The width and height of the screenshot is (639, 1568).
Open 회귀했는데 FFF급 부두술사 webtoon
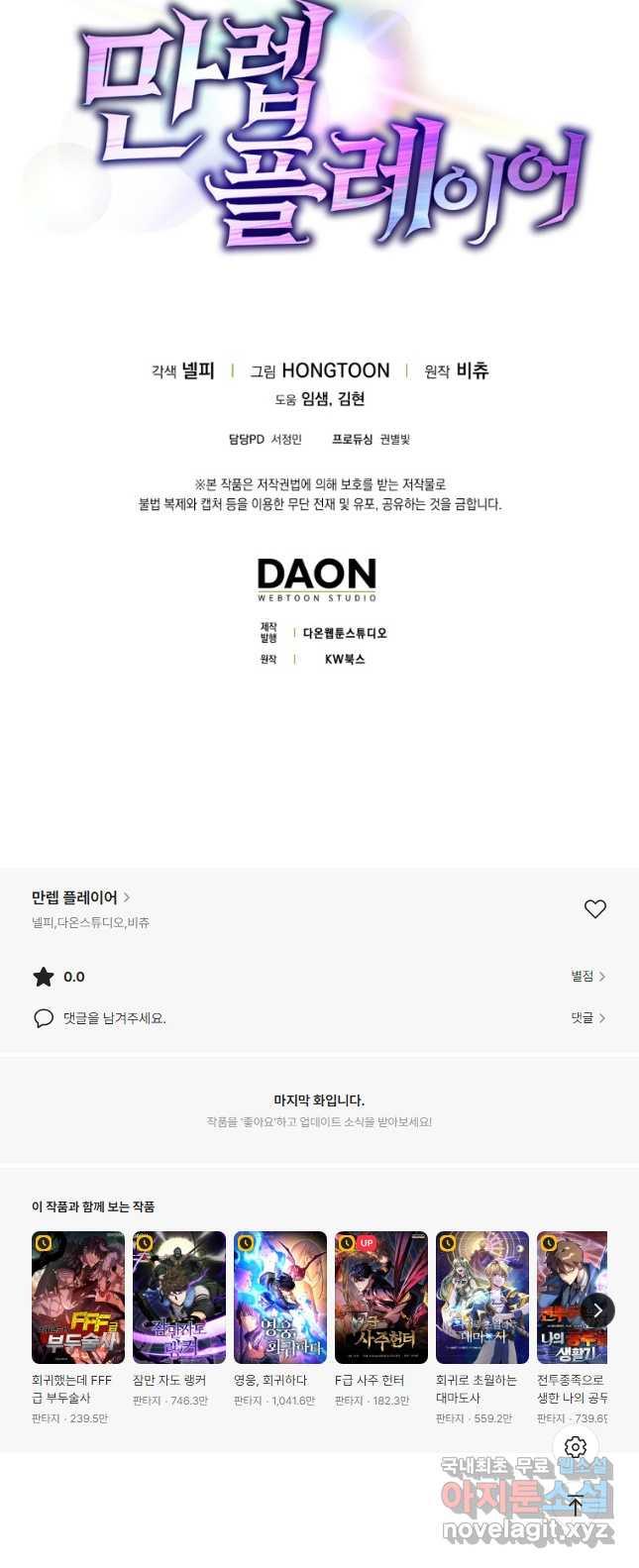[x=78, y=1298]
